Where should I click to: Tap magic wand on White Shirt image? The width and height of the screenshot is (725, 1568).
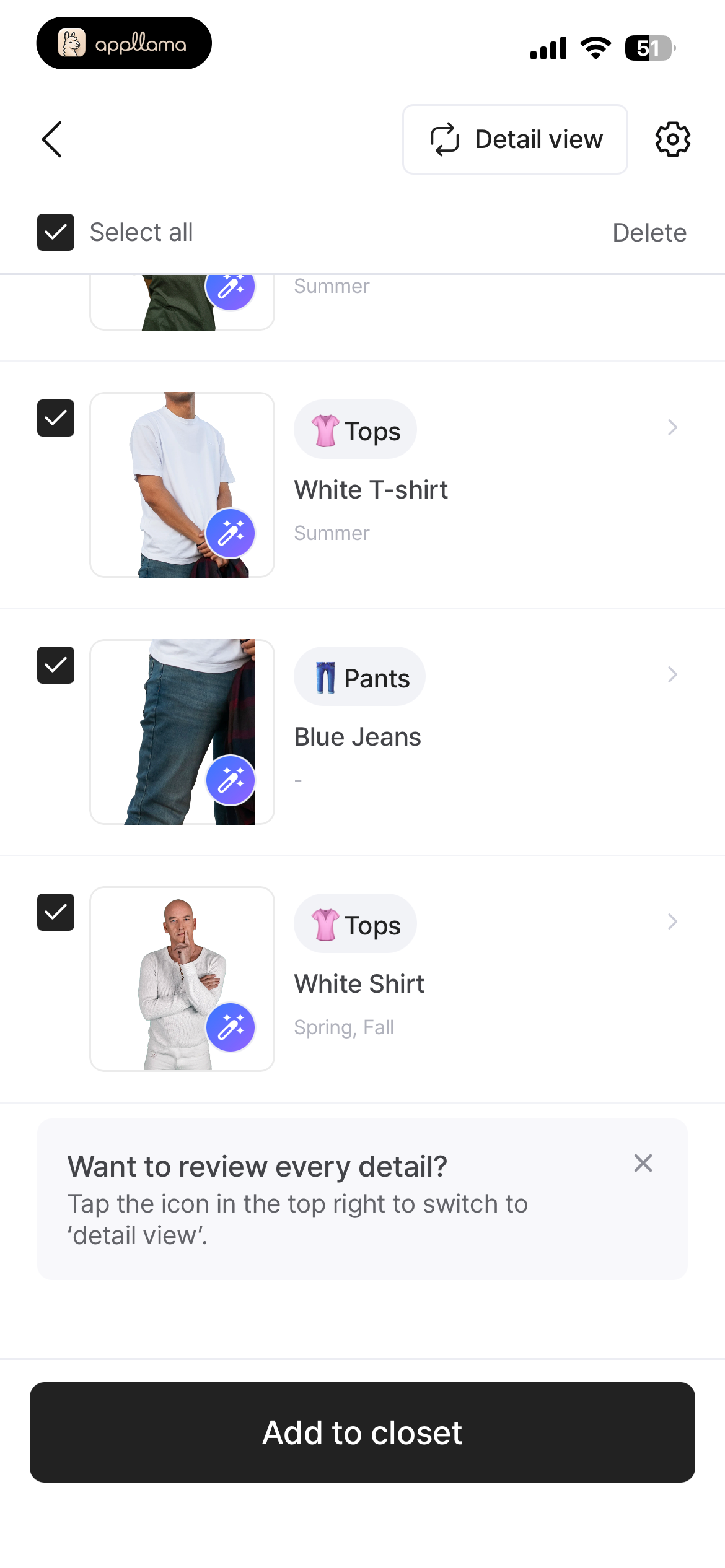tap(231, 1027)
